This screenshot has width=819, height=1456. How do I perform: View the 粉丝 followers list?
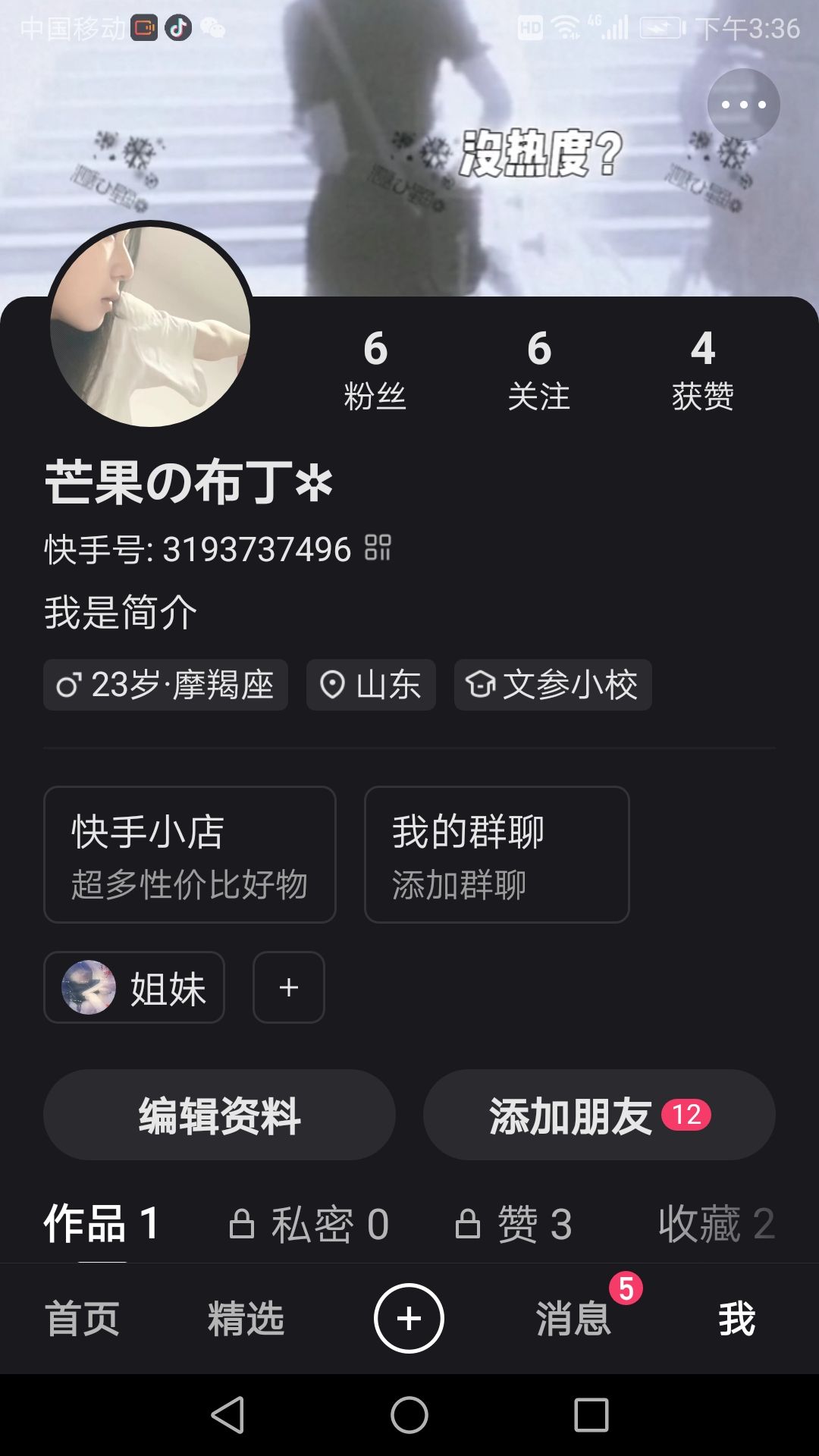375,370
